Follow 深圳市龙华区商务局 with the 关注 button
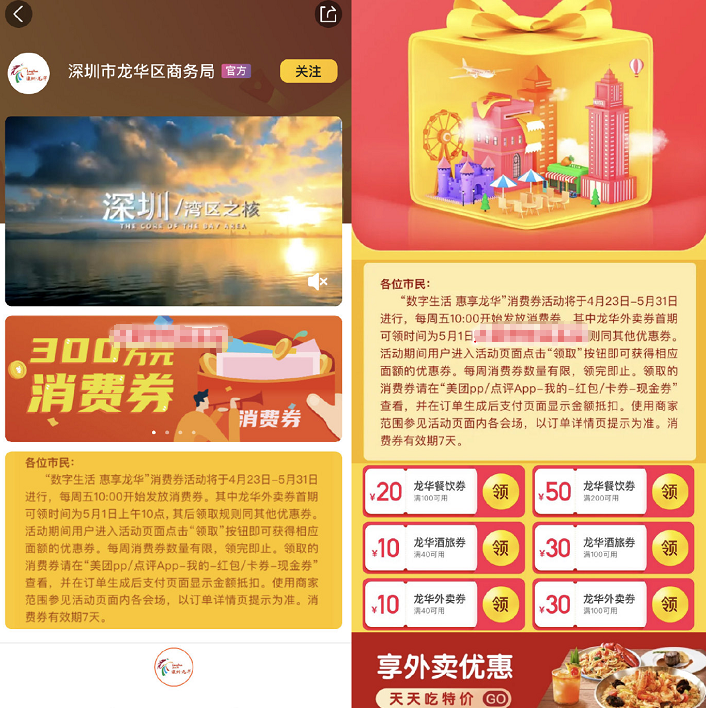The image size is (706, 708). (308, 72)
